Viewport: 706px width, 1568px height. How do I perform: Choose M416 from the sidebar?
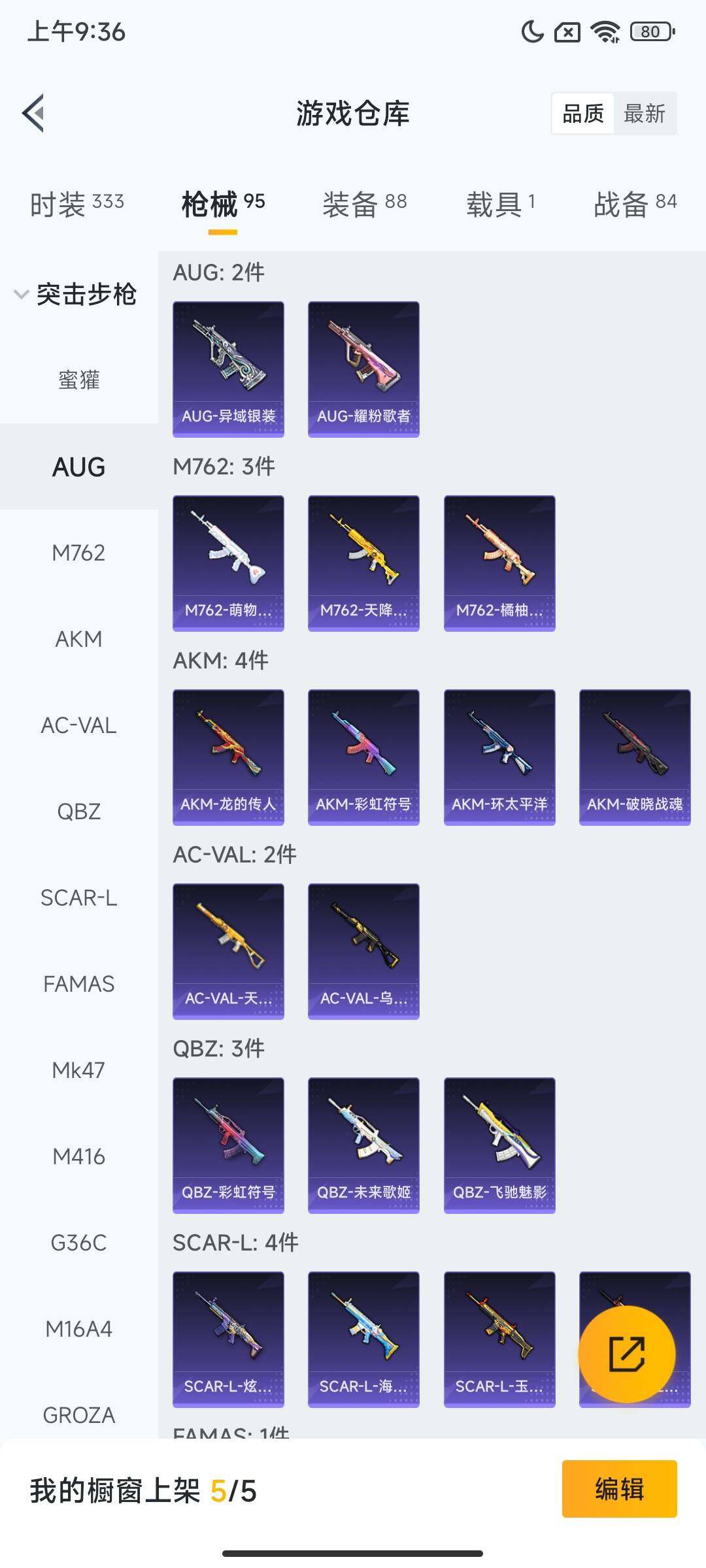tap(79, 1156)
